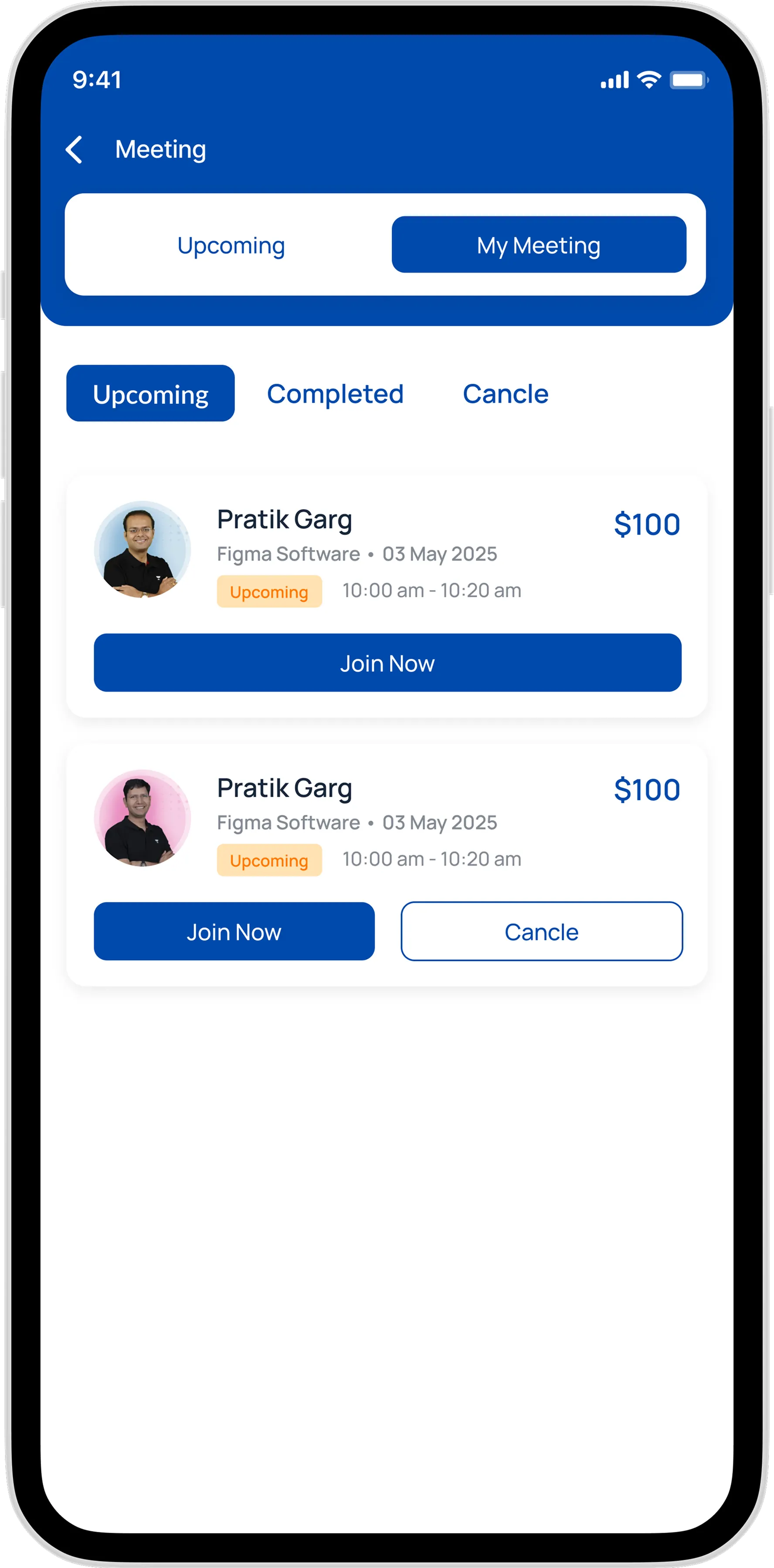The height and width of the screenshot is (1568, 774).
Task: Go back from the Meeting screen
Action: click(x=74, y=150)
